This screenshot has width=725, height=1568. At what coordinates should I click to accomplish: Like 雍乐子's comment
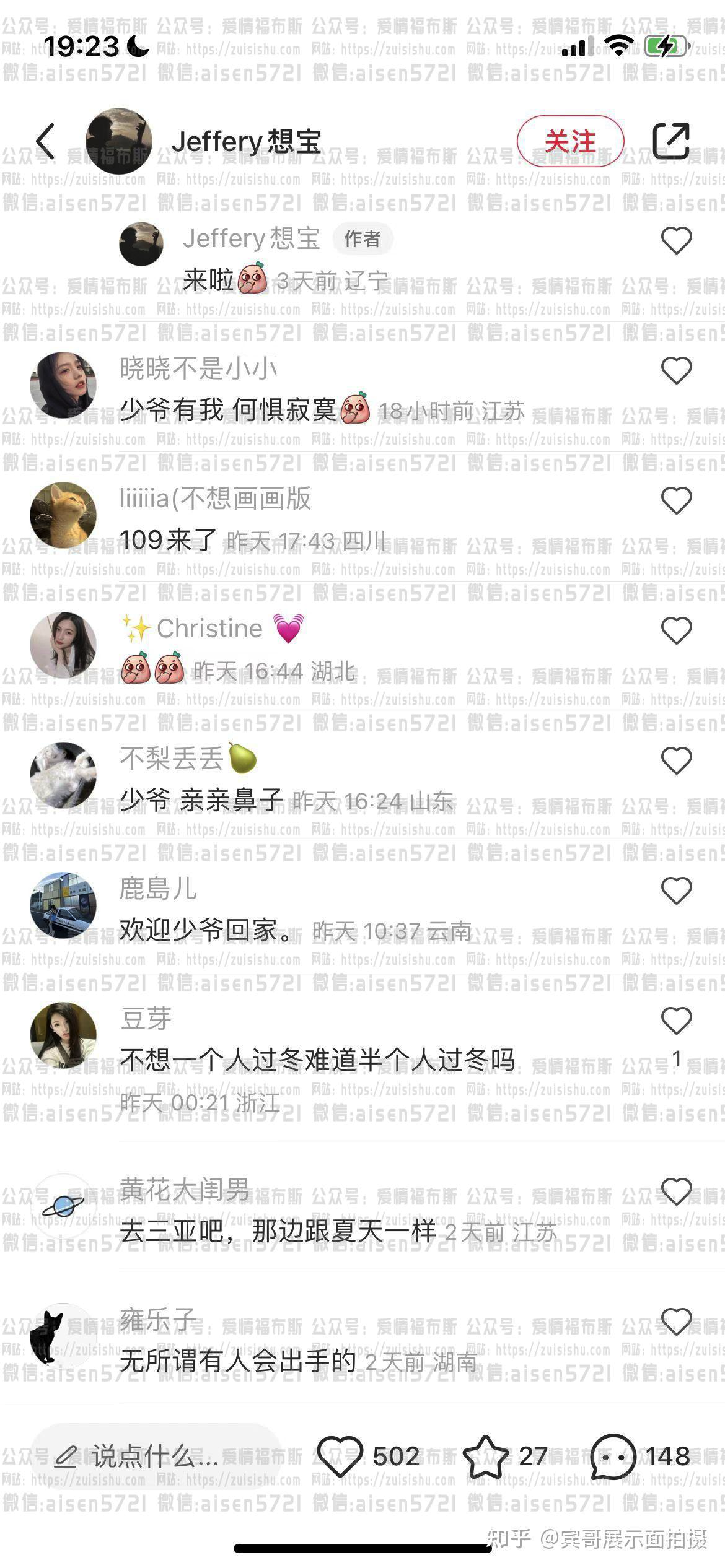click(x=676, y=1321)
